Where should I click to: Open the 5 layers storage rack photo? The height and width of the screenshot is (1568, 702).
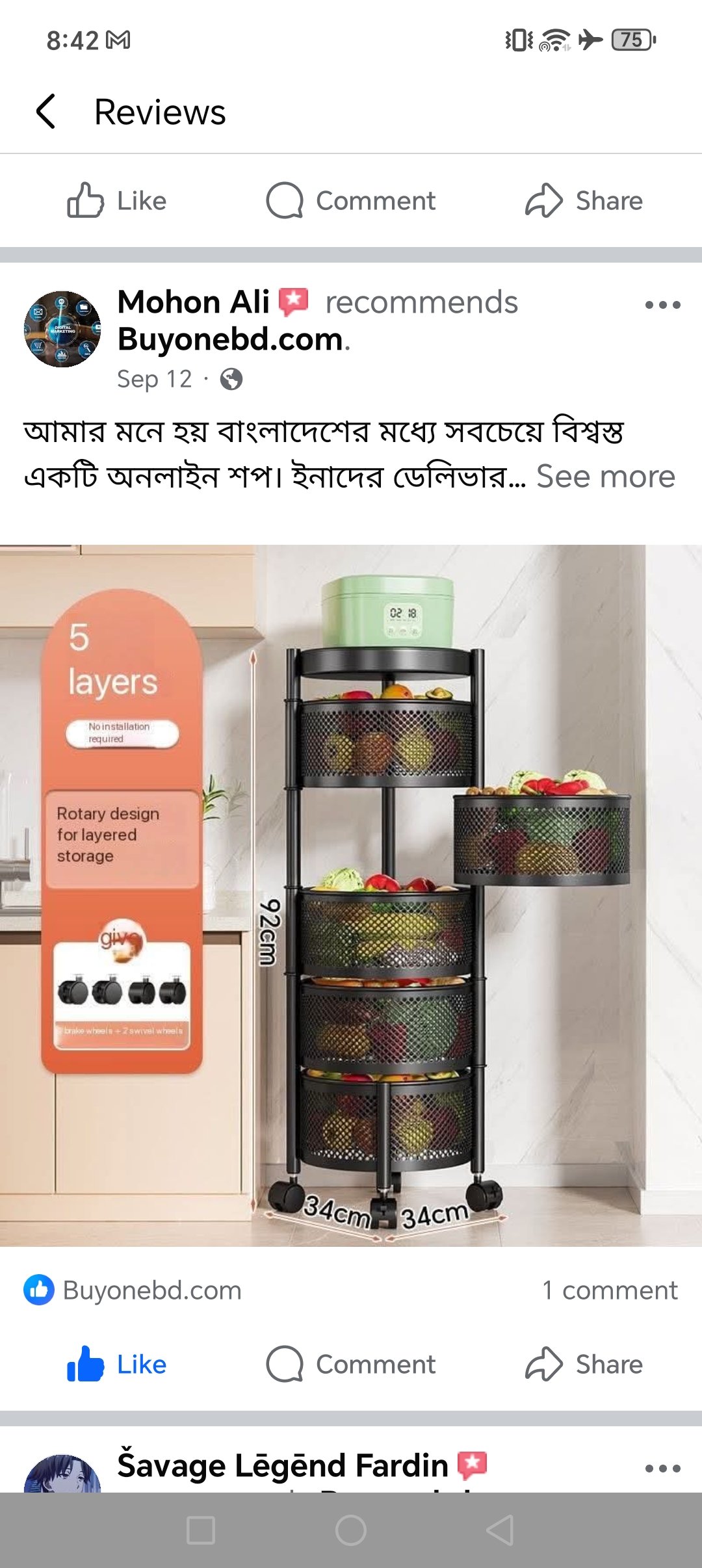351,895
